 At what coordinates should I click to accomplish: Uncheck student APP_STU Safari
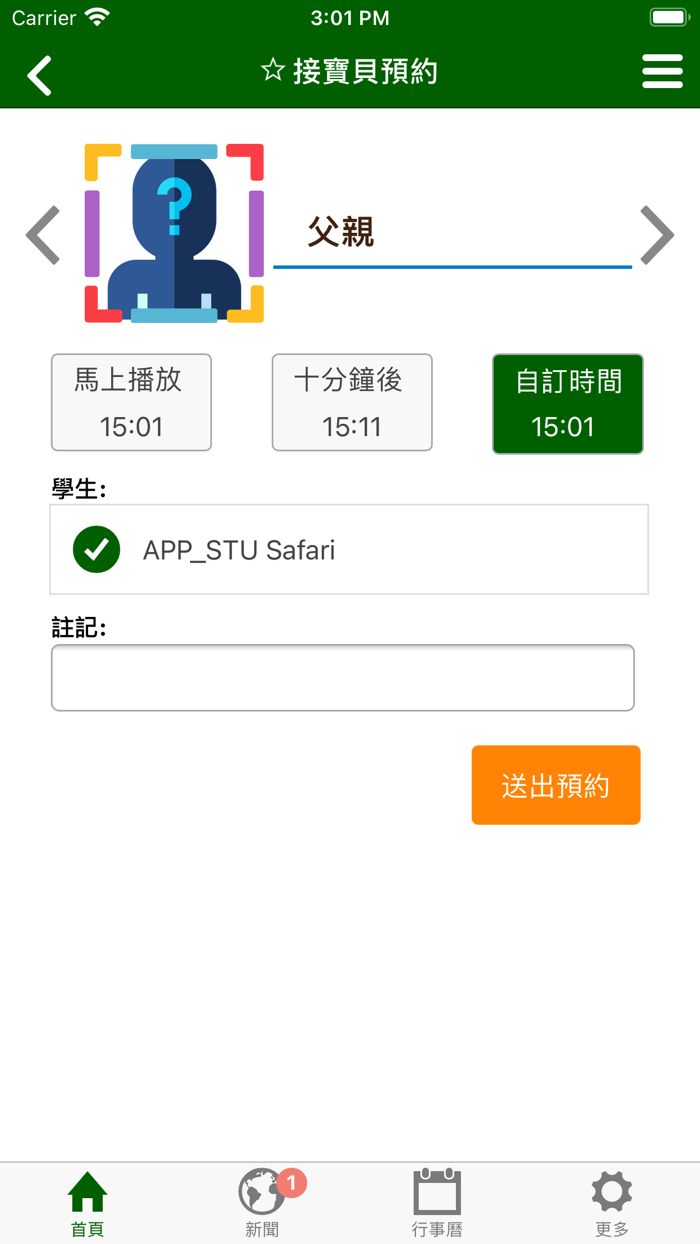point(97,549)
